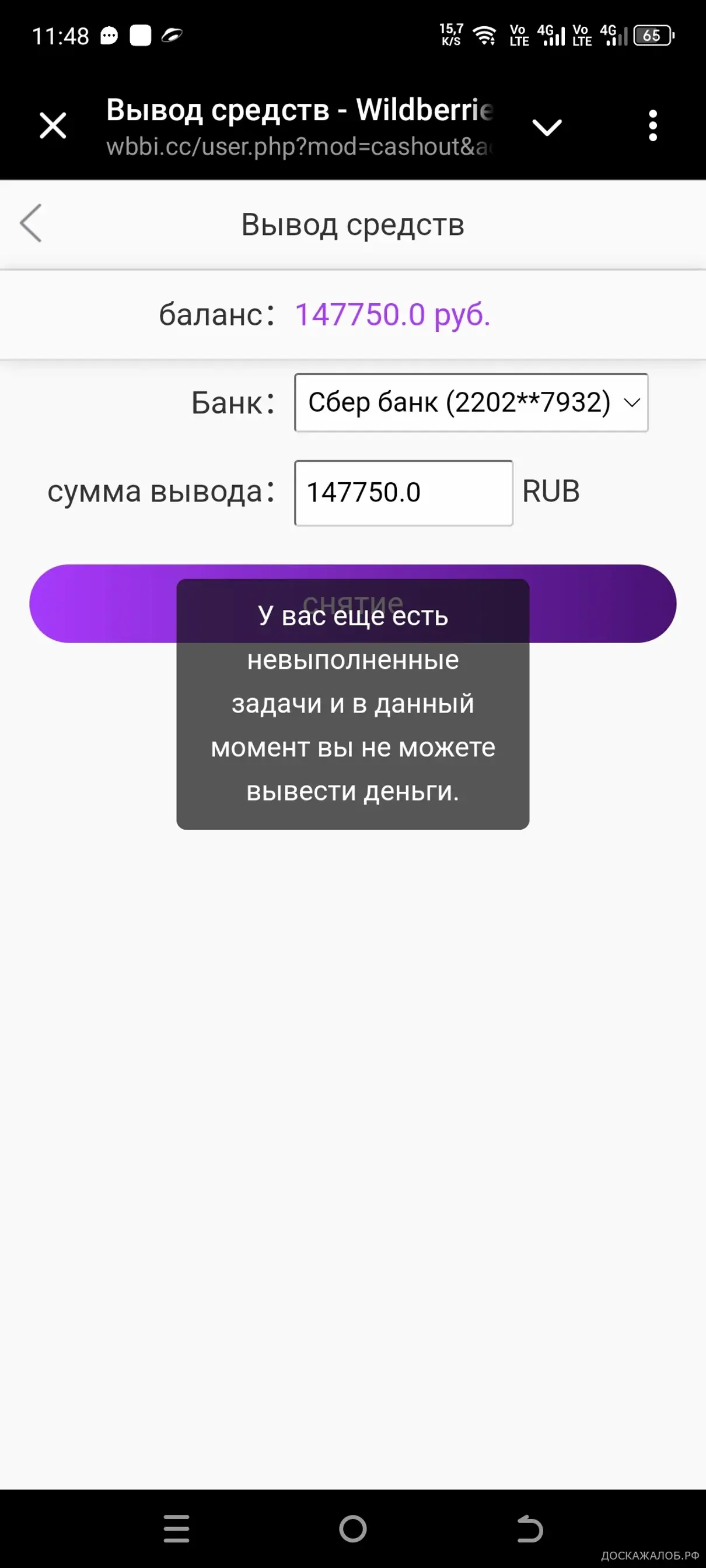Tap the purple снятие withdraw button

(352, 603)
